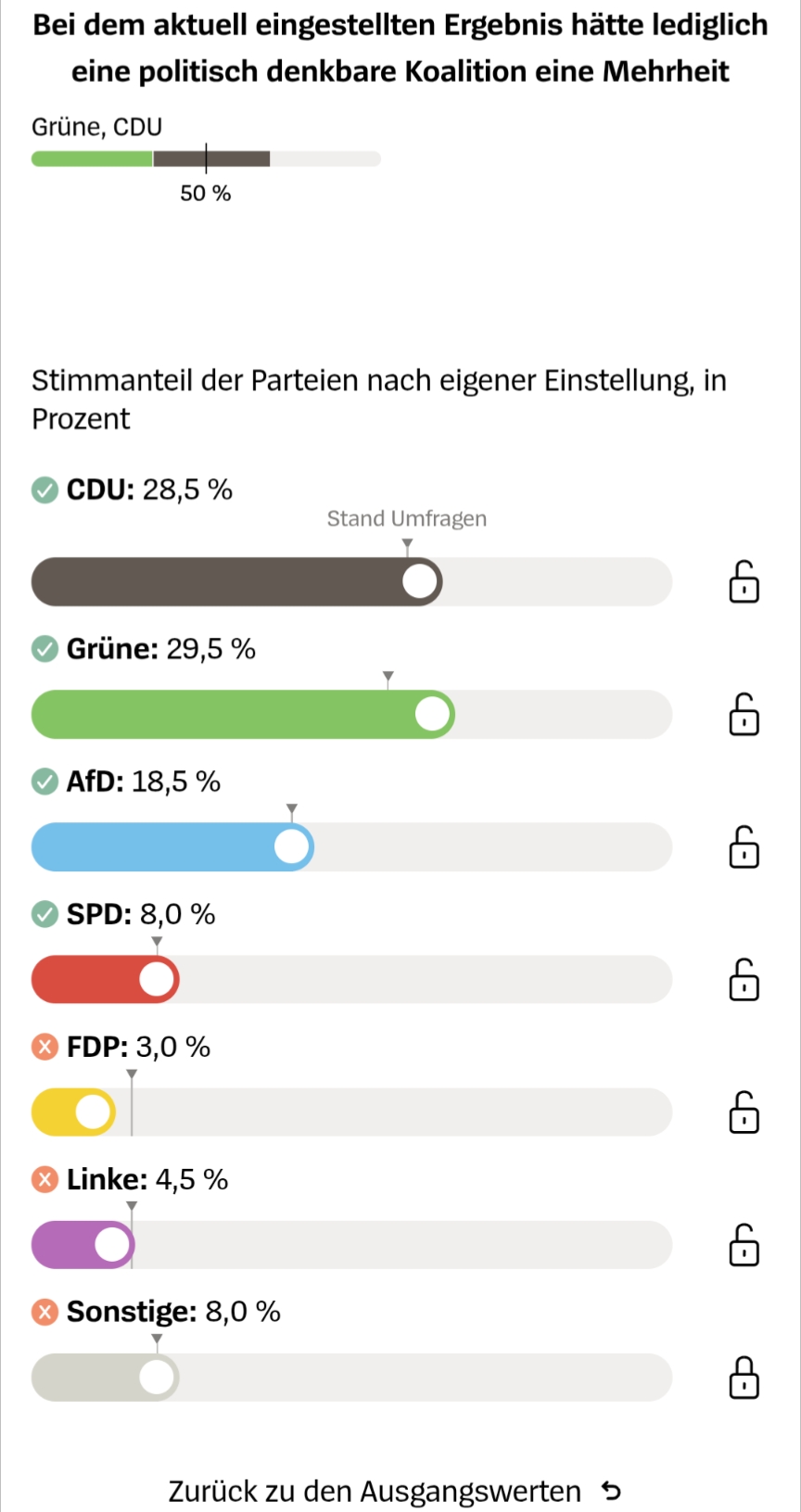Toggle the FDP lock icon
801x1512 pixels.
coord(744,1112)
